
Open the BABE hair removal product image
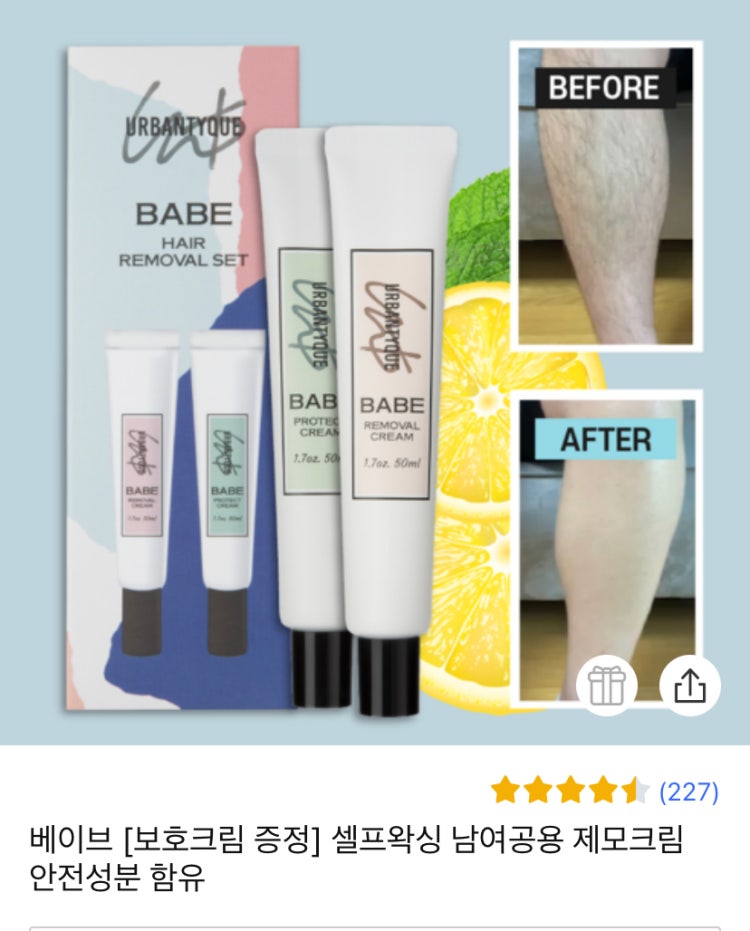(x=300, y=380)
